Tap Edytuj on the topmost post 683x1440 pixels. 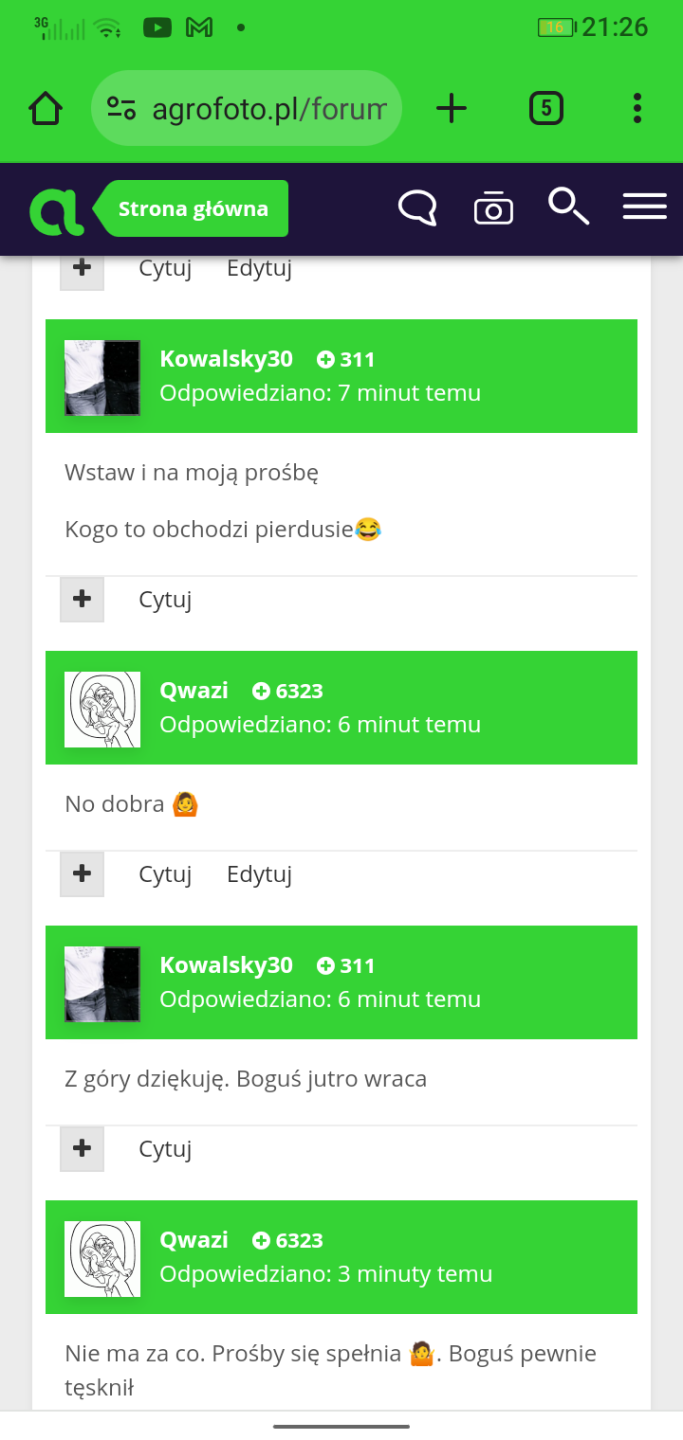(x=259, y=269)
